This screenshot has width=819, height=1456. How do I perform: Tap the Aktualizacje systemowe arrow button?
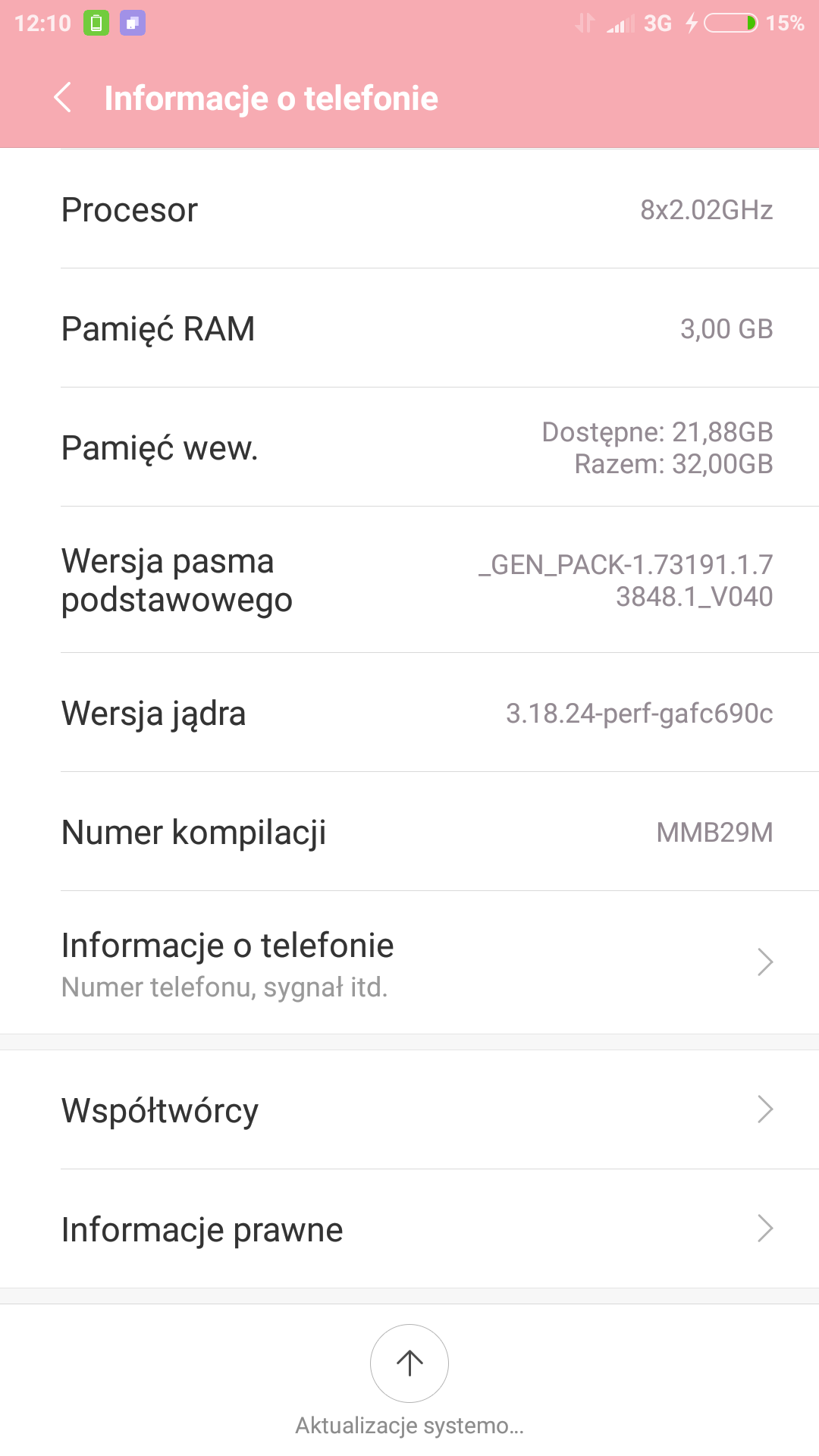(409, 1363)
